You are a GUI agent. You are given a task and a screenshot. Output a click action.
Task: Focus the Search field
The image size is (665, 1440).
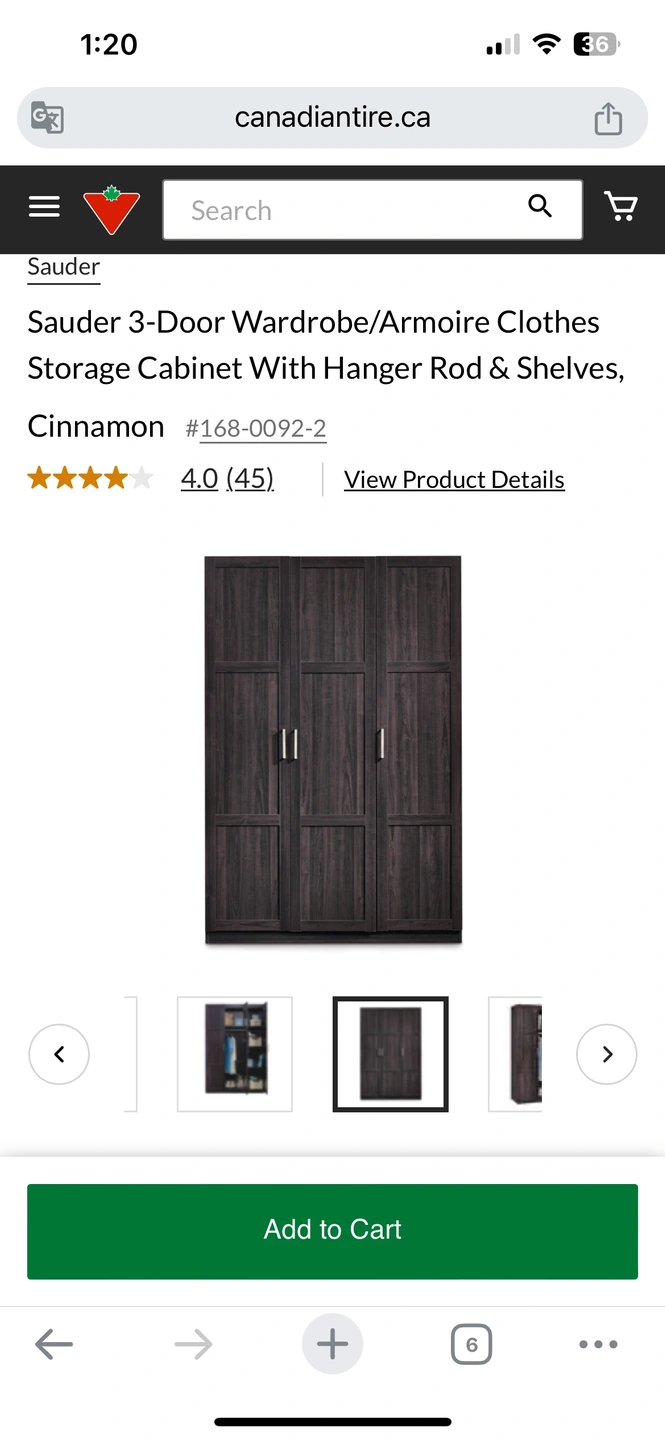tap(372, 210)
